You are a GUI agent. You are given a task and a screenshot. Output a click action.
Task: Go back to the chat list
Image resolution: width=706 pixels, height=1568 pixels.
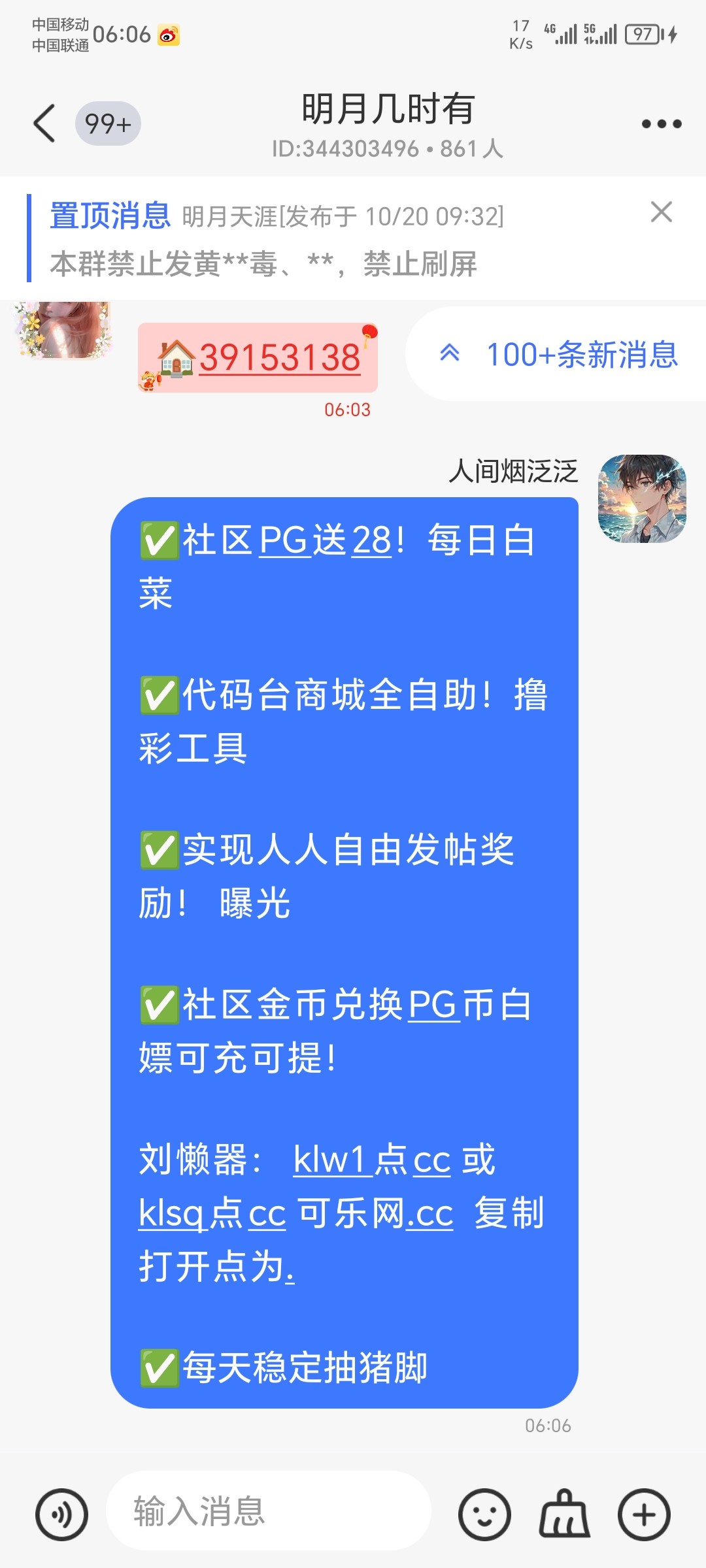(x=44, y=123)
